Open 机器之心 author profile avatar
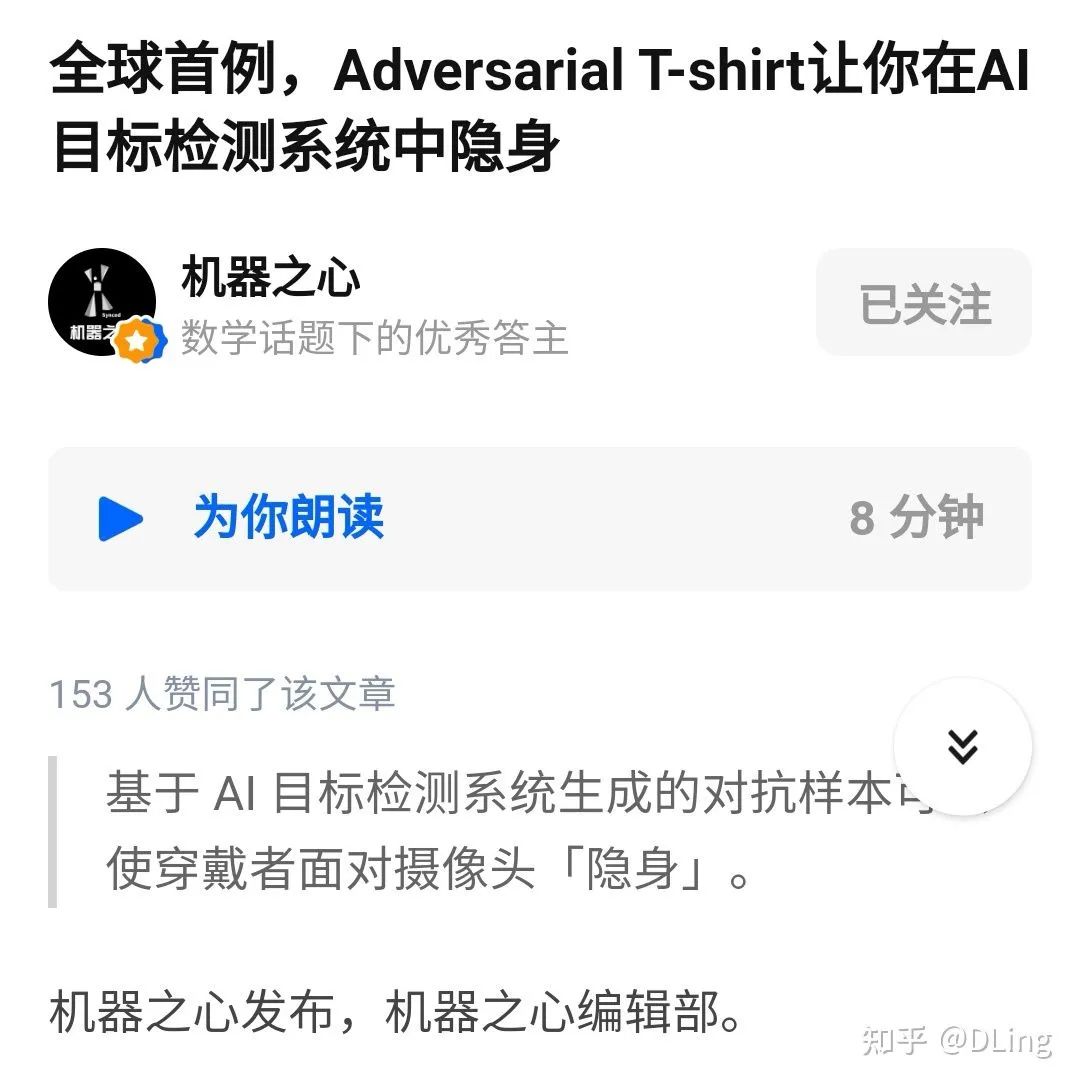1080x1089 pixels. click(x=102, y=302)
